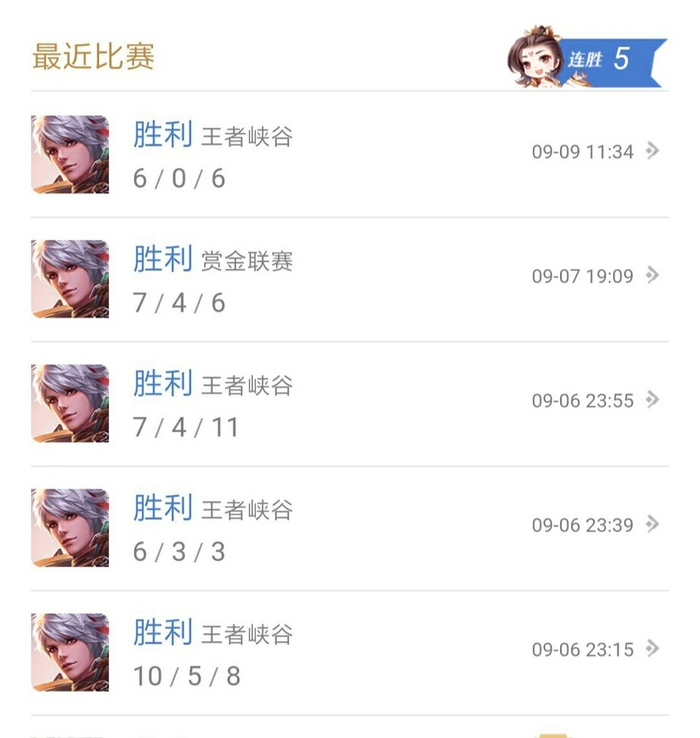View the 赏金联赛 match from 09-07 19:09
700x738 pixels.
pyautogui.click(x=350, y=278)
